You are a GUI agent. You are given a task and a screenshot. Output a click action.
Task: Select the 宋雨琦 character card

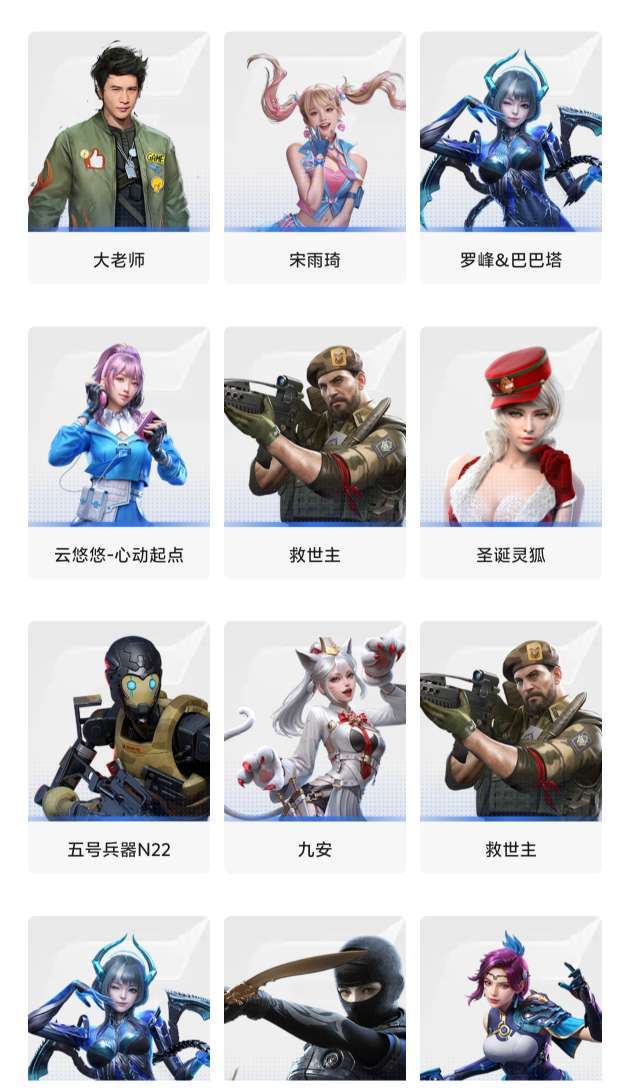[x=315, y=157]
